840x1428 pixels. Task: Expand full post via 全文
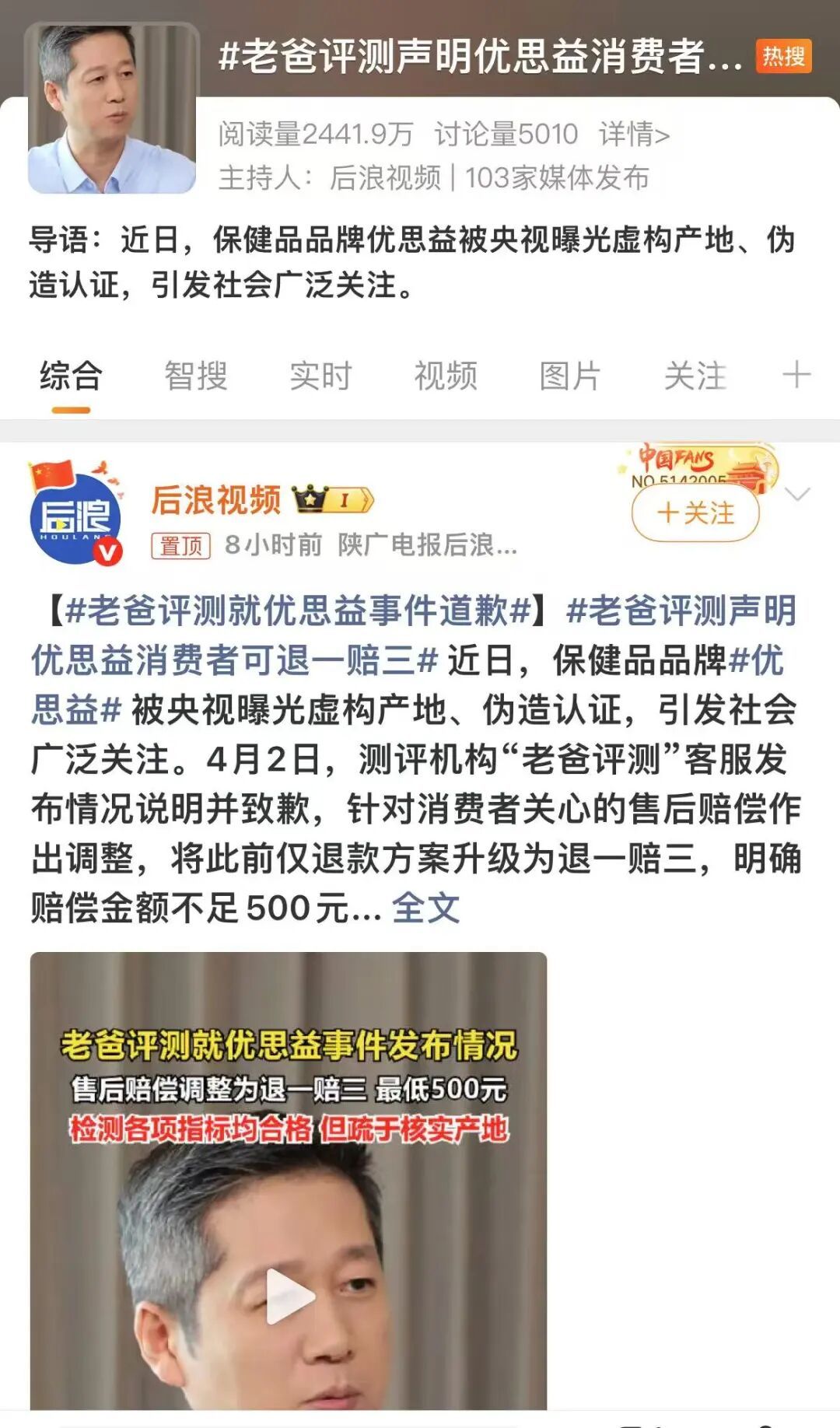pos(425,908)
